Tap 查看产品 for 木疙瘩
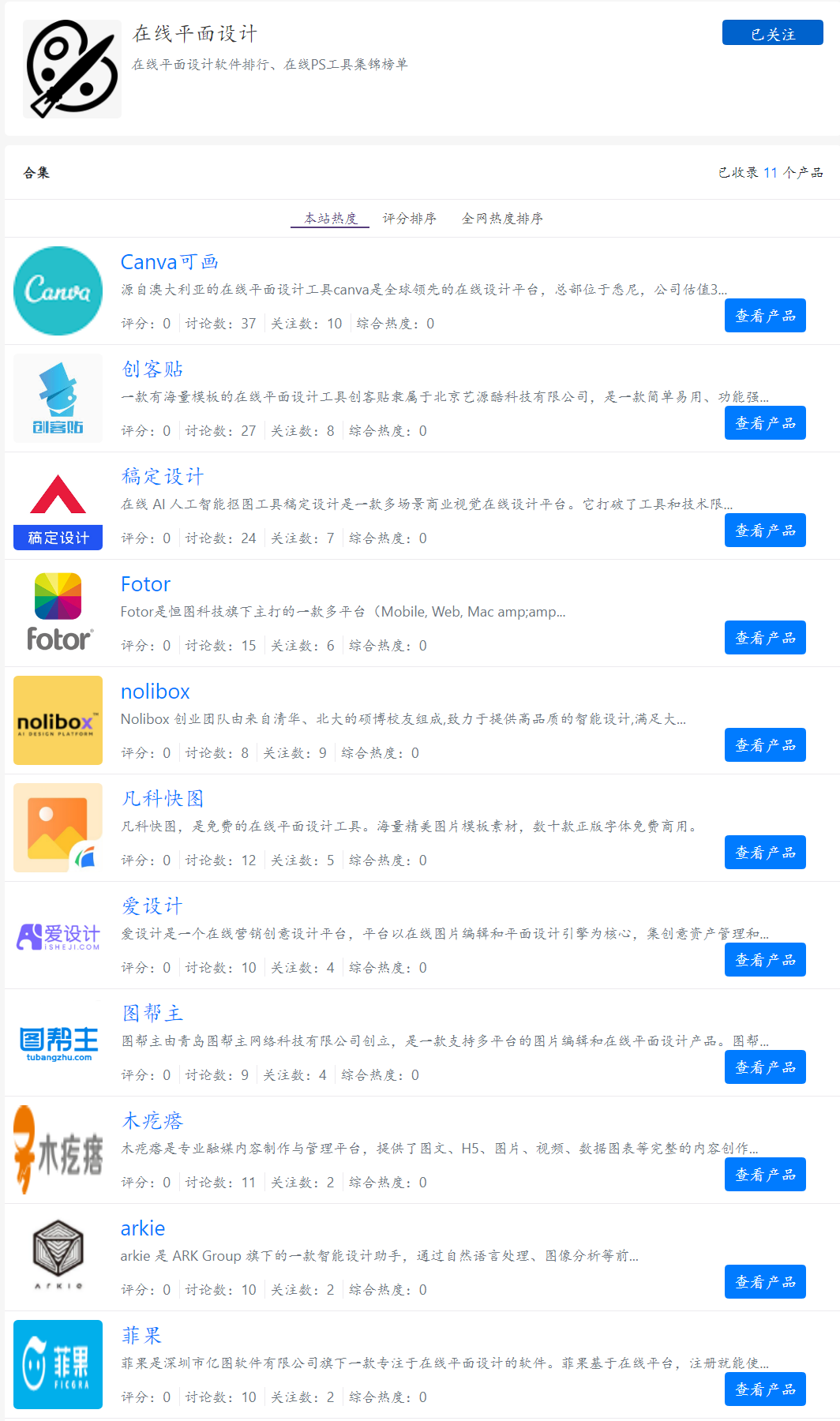This screenshot has width=840, height=1421. point(764,1175)
